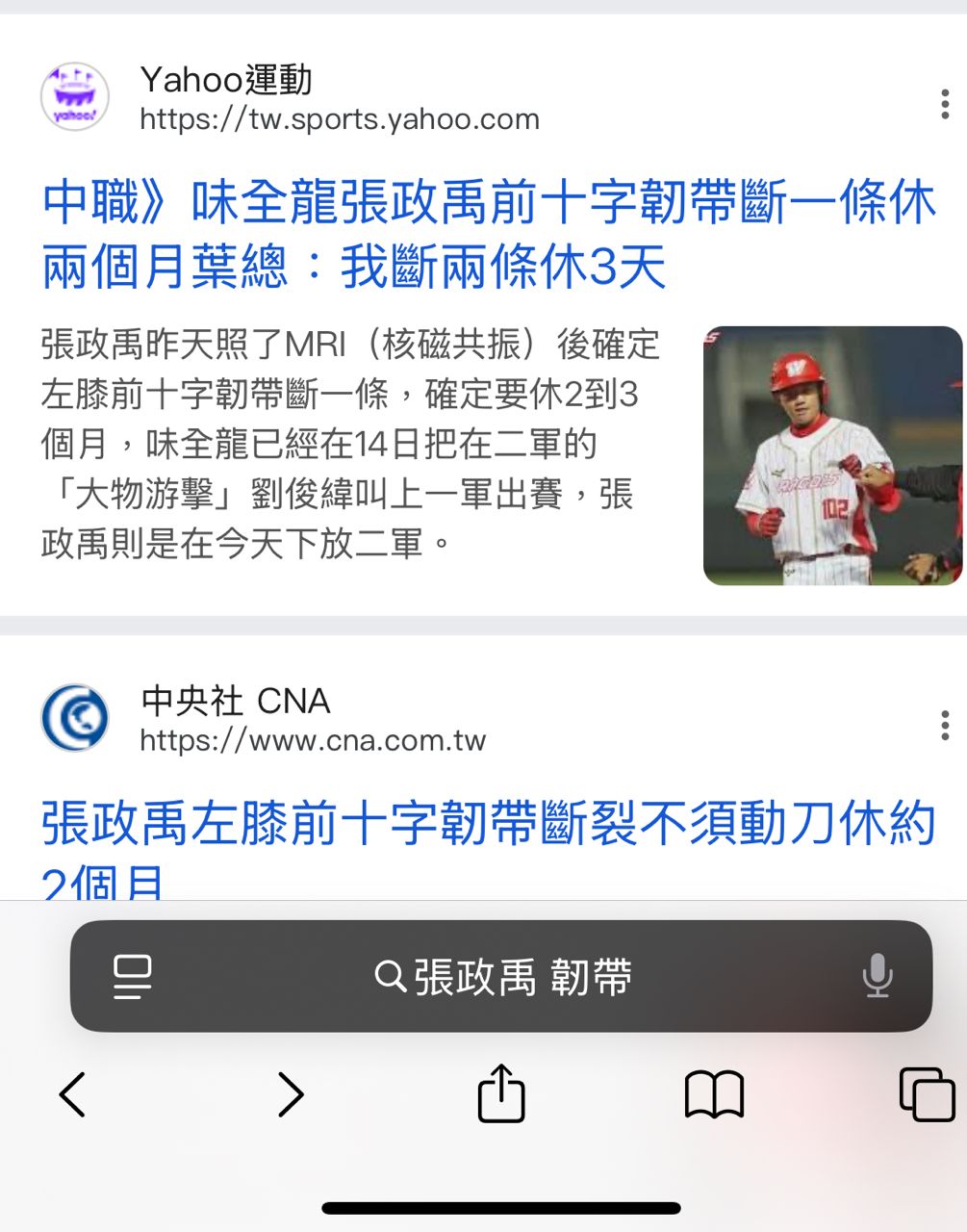Open the overflow menu for Yahoo運動 result
The height and width of the screenshot is (1232, 967).
tap(944, 104)
